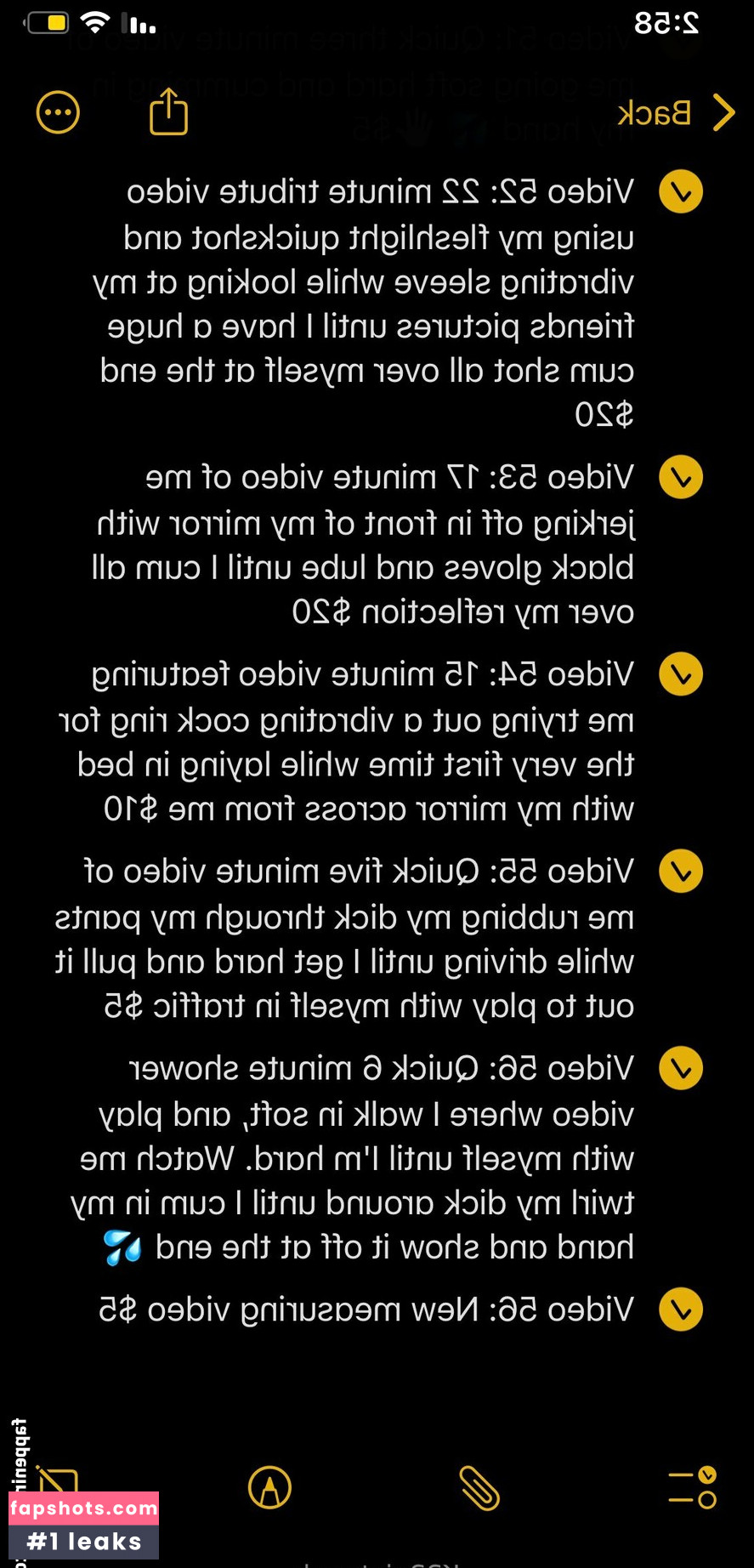
Task: Uncheck the Video 52 checklist item
Action: click(x=681, y=192)
